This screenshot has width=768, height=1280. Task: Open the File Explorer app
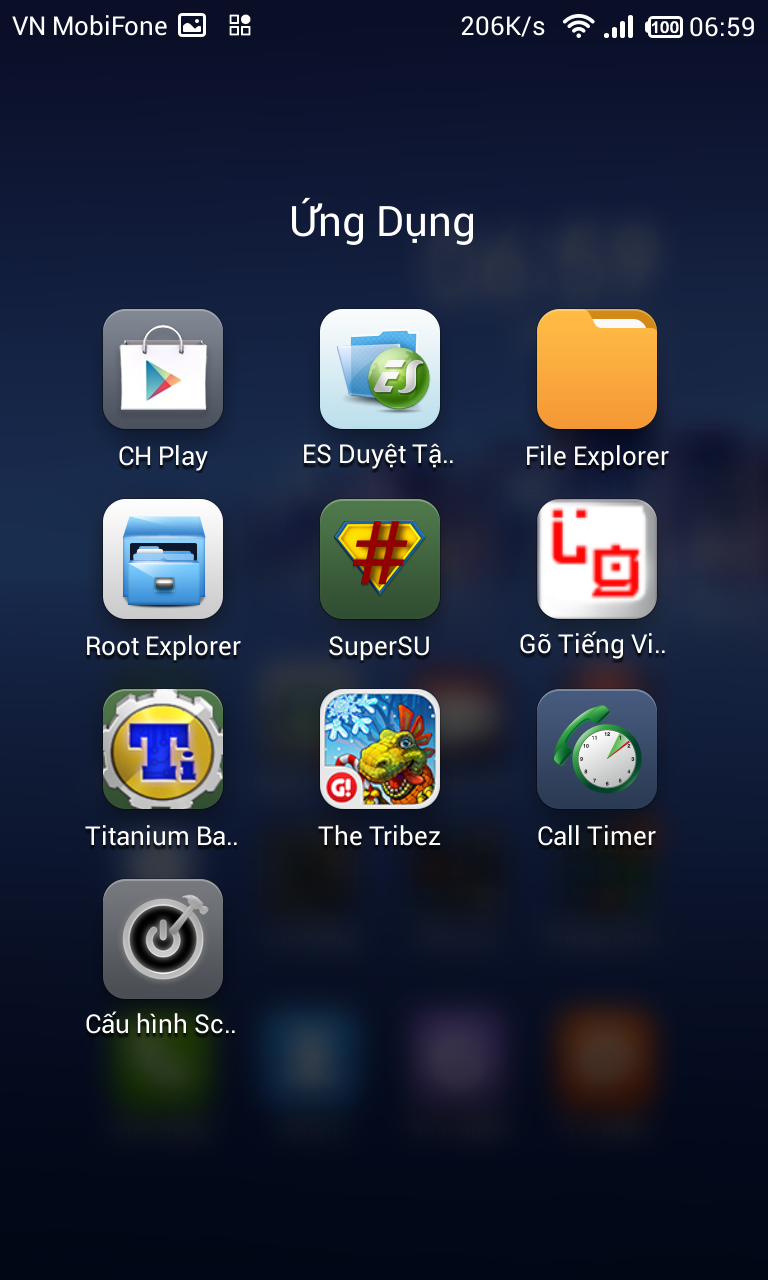[597, 369]
